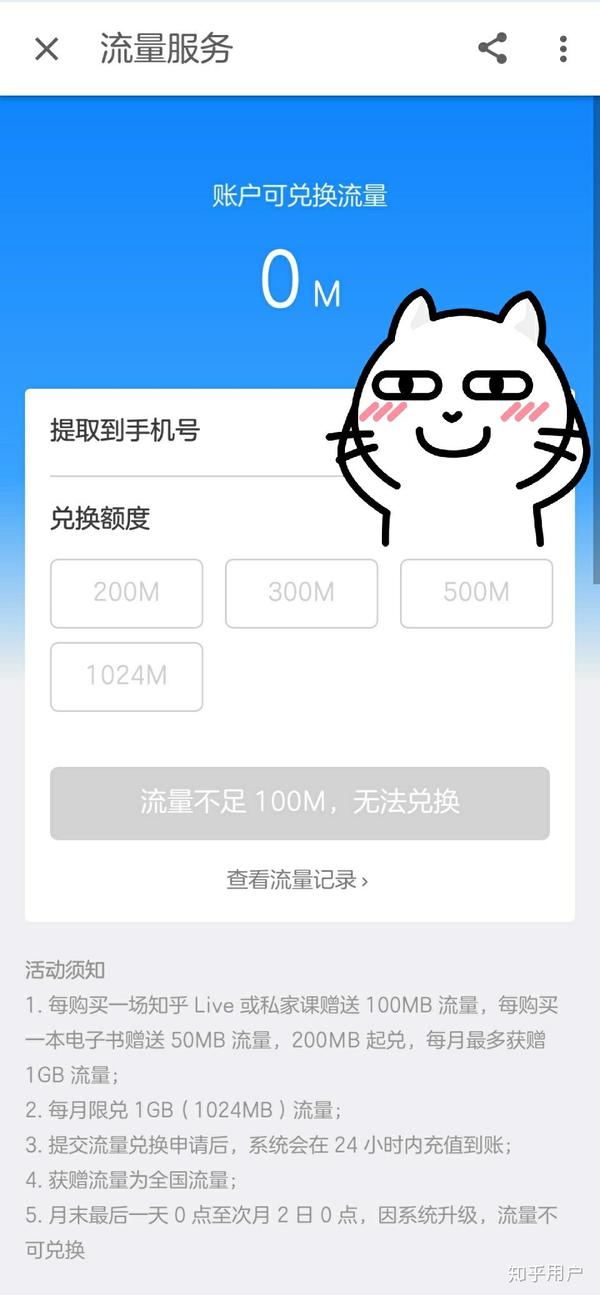Pick the 1024M exchange amount
This screenshot has height=1295, width=600.
click(x=126, y=676)
